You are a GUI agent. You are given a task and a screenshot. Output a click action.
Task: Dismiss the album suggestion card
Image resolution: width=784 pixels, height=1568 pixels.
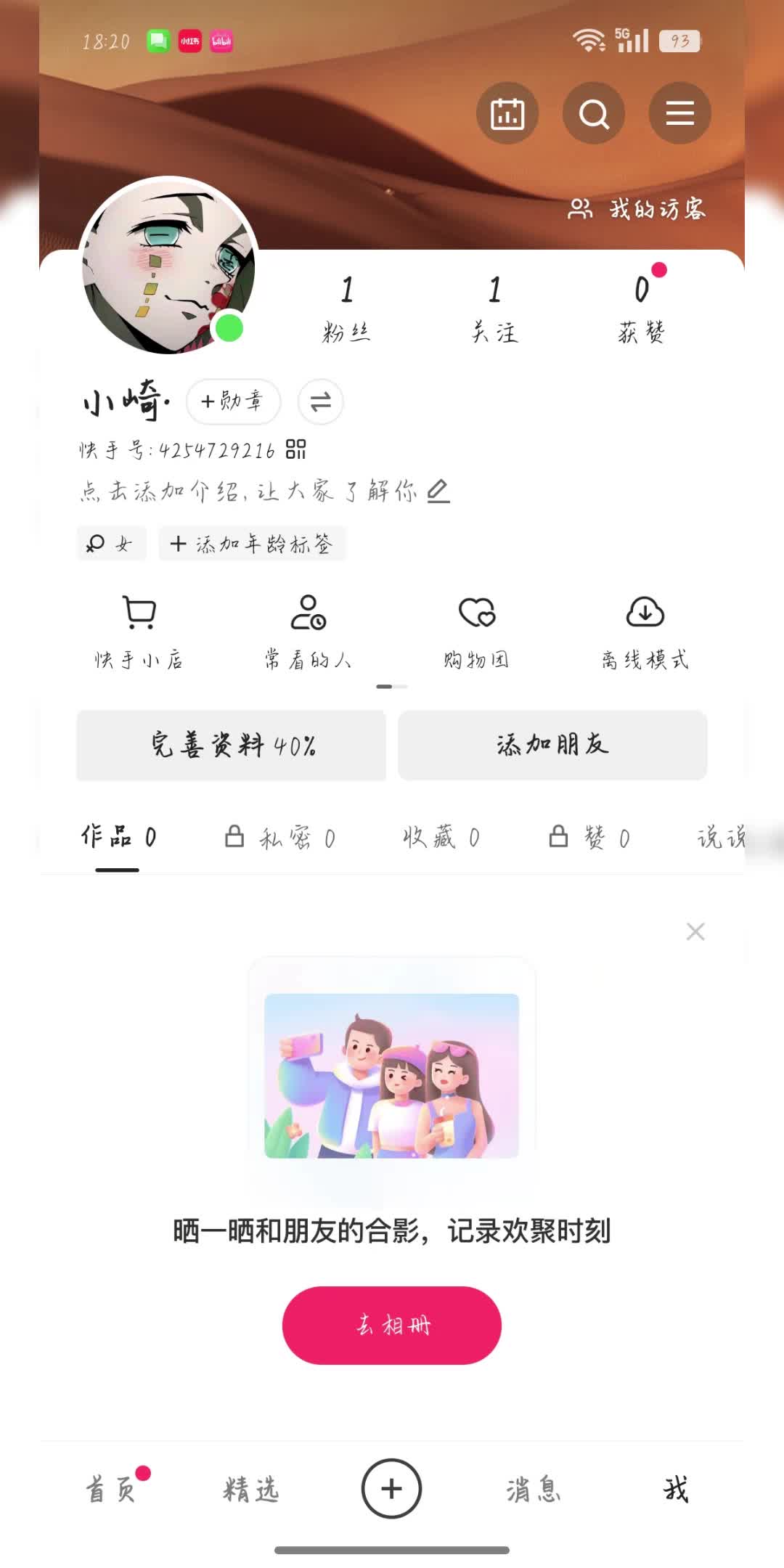pyautogui.click(x=695, y=931)
